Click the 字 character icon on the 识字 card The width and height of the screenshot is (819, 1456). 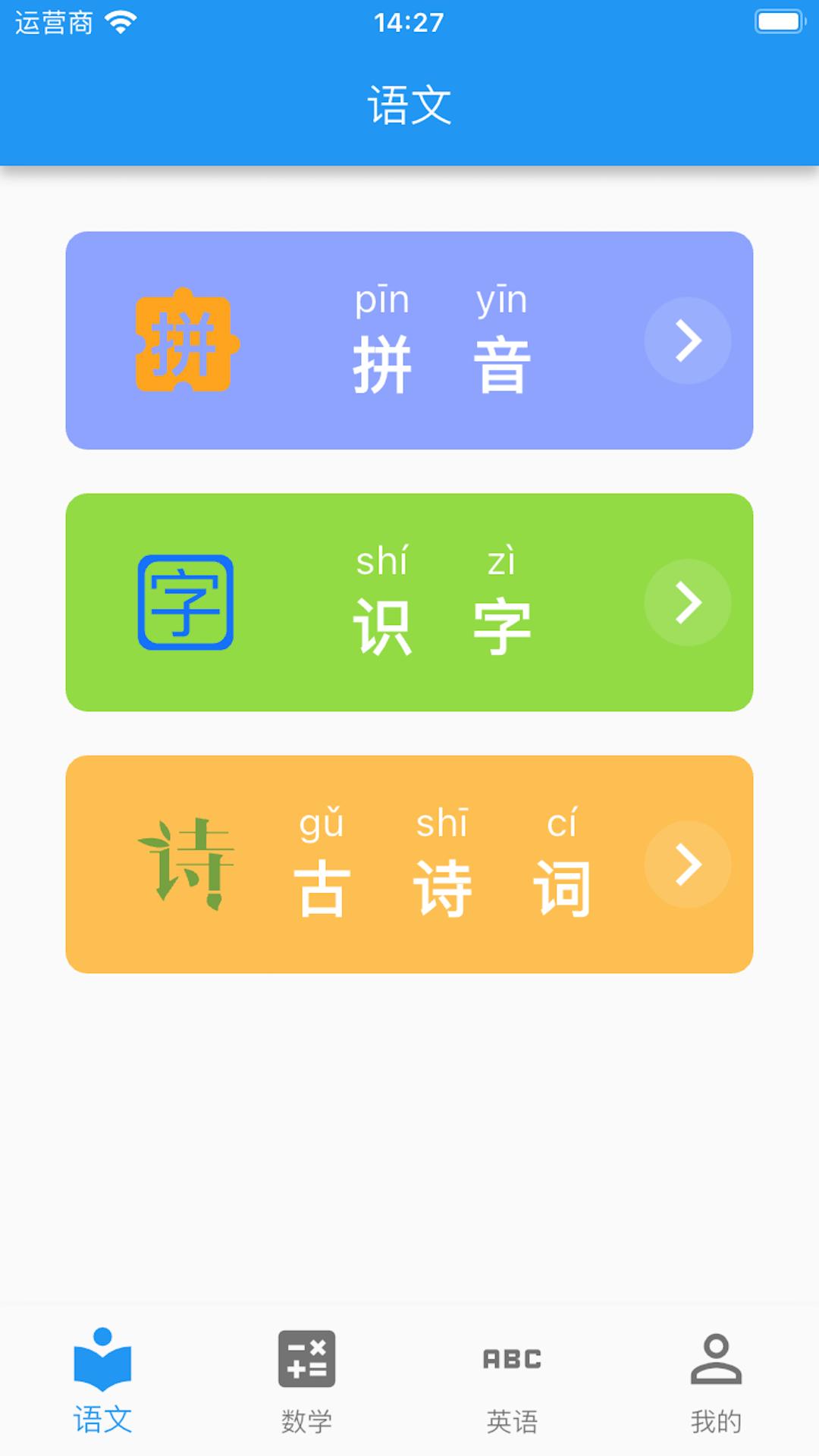click(187, 603)
